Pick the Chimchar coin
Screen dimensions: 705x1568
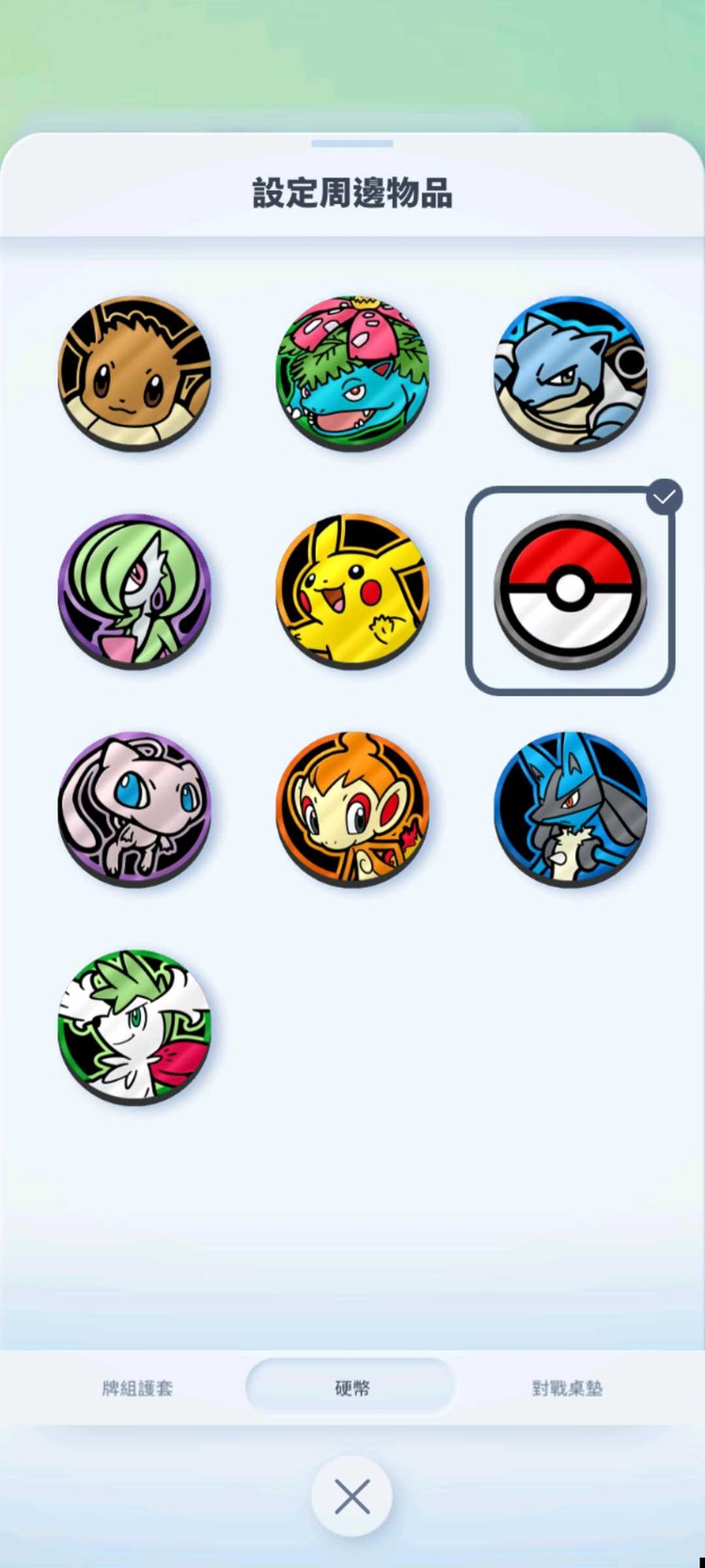352,809
